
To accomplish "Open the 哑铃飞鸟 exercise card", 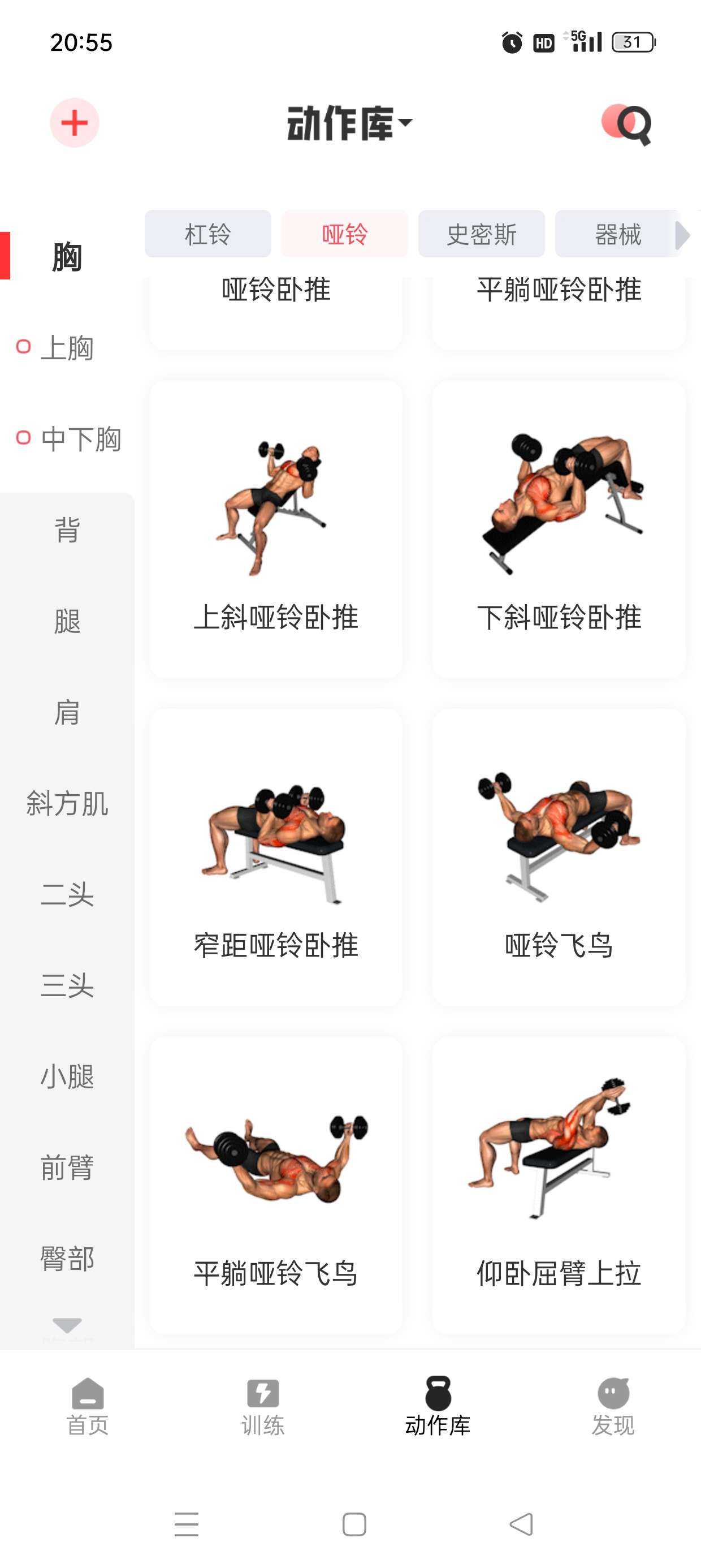I will point(559,857).
